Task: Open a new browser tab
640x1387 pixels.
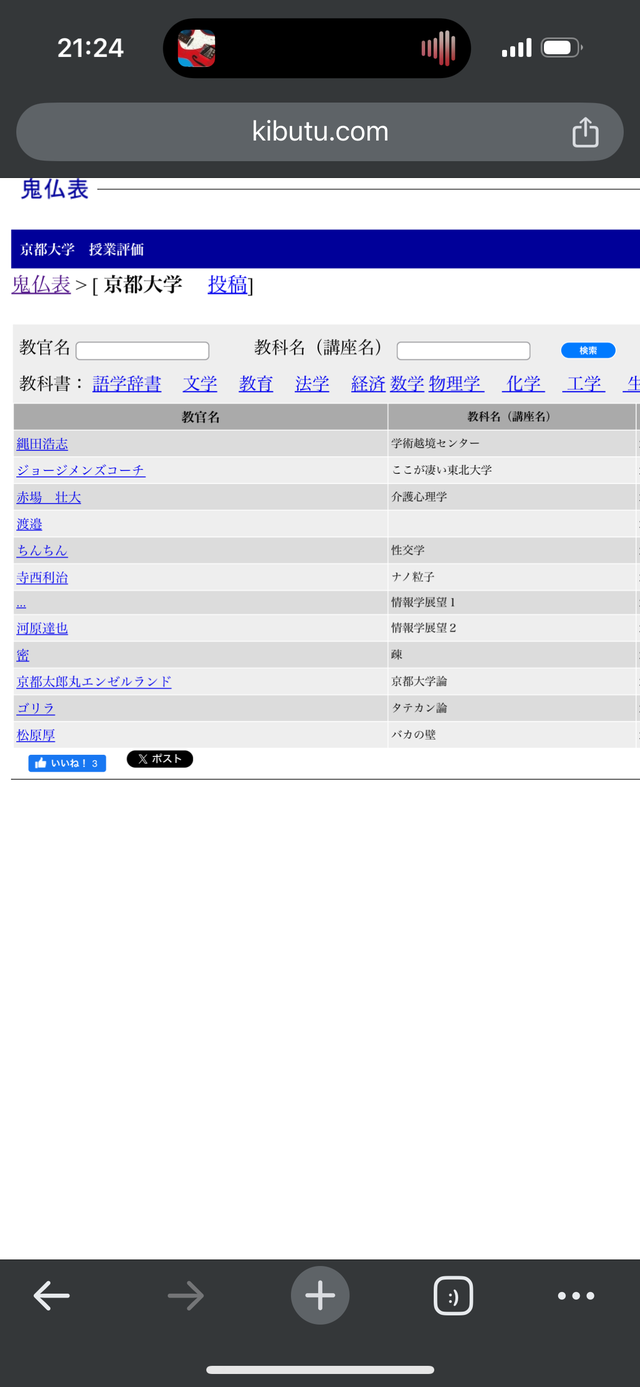Action: click(320, 1296)
